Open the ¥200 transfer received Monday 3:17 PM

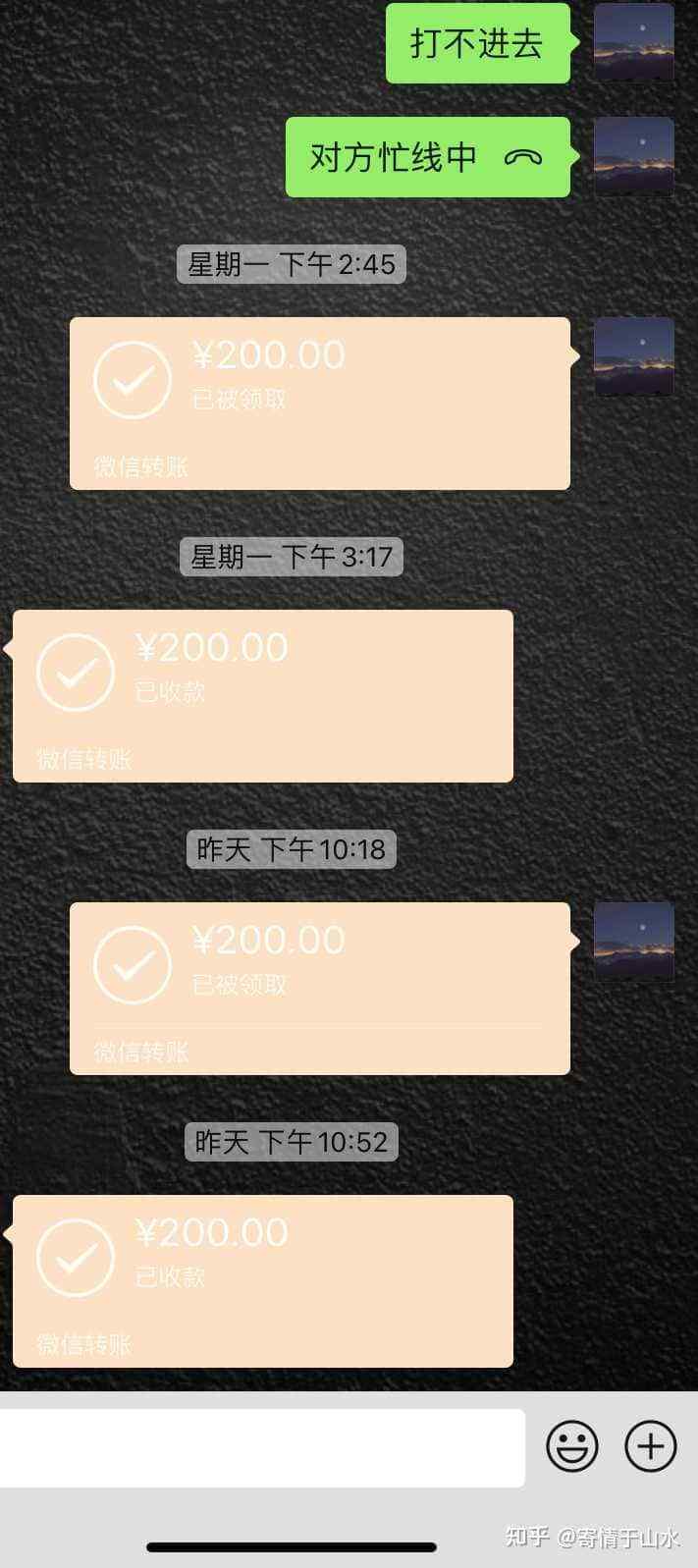pos(262,695)
